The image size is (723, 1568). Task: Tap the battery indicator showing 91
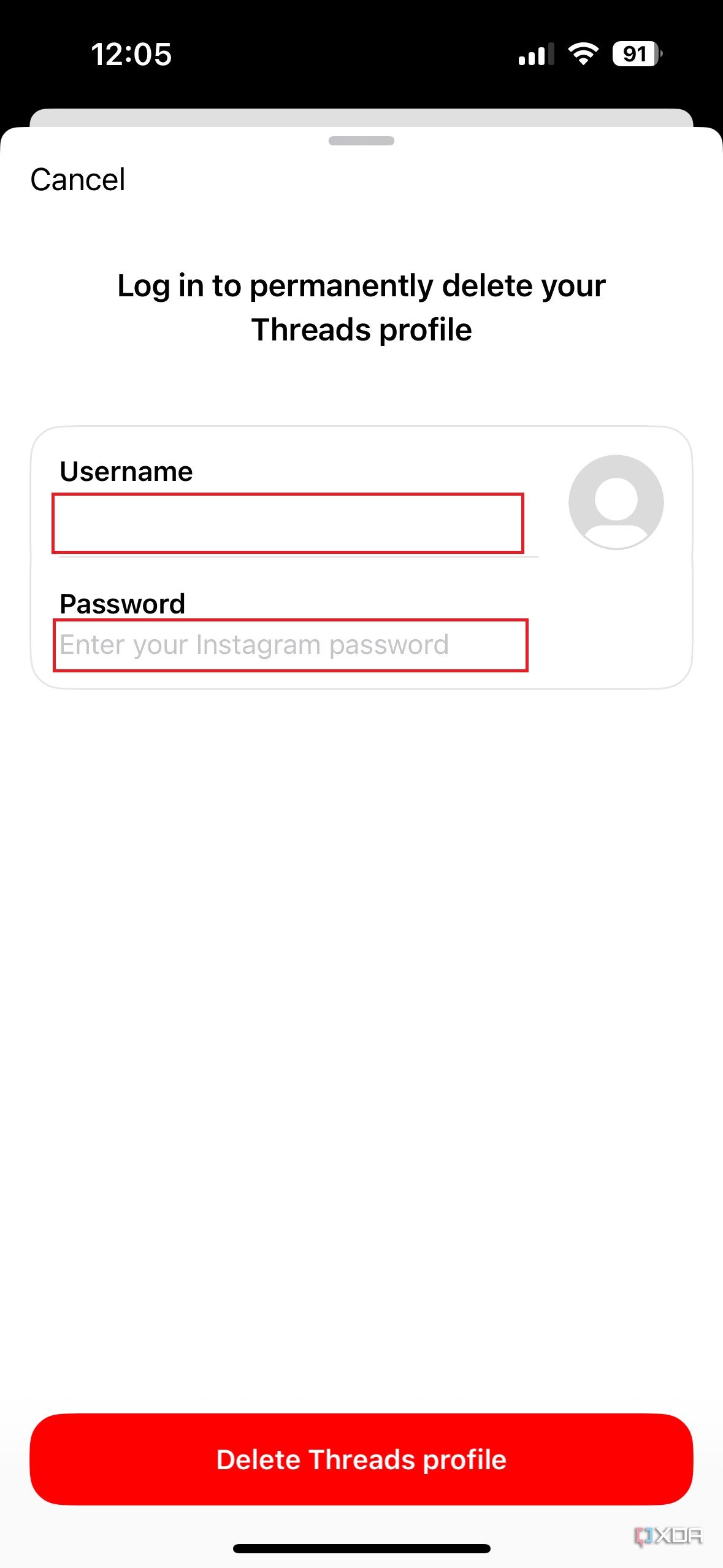pyautogui.click(x=634, y=55)
